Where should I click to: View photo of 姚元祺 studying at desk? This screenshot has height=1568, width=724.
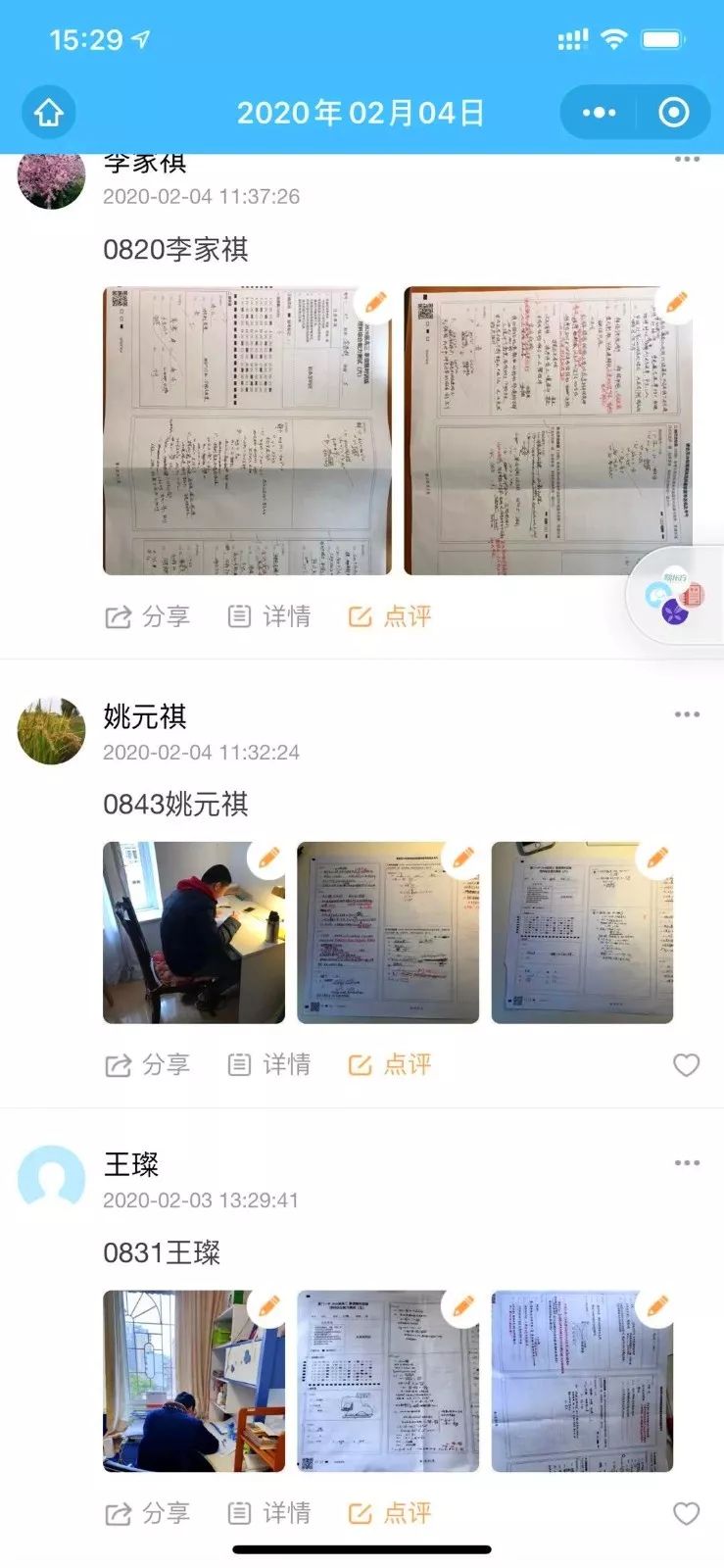click(194, 933)
